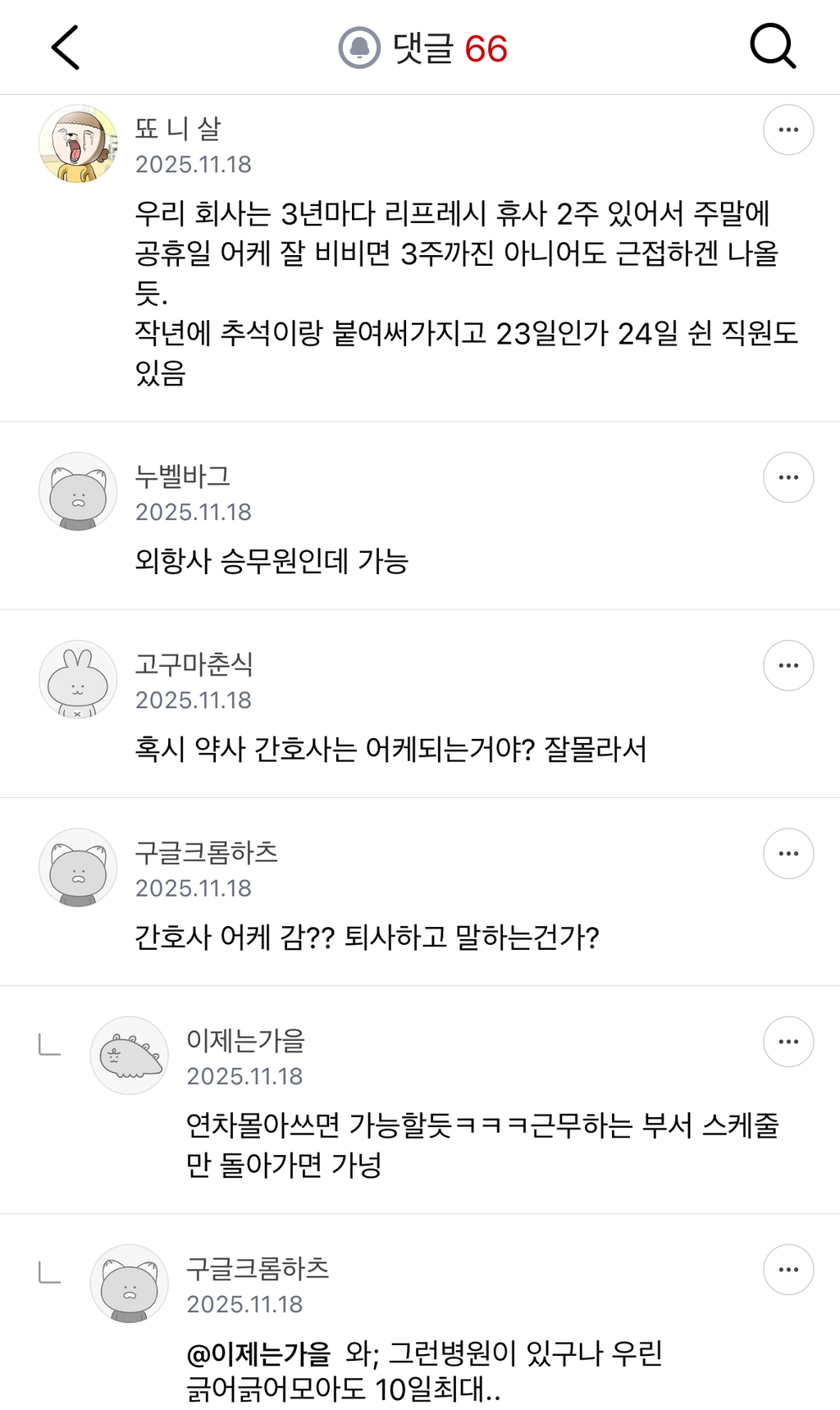Tap the back arrow to leave comments
The width and height of the screenshot is (840, 1410).
66,47
